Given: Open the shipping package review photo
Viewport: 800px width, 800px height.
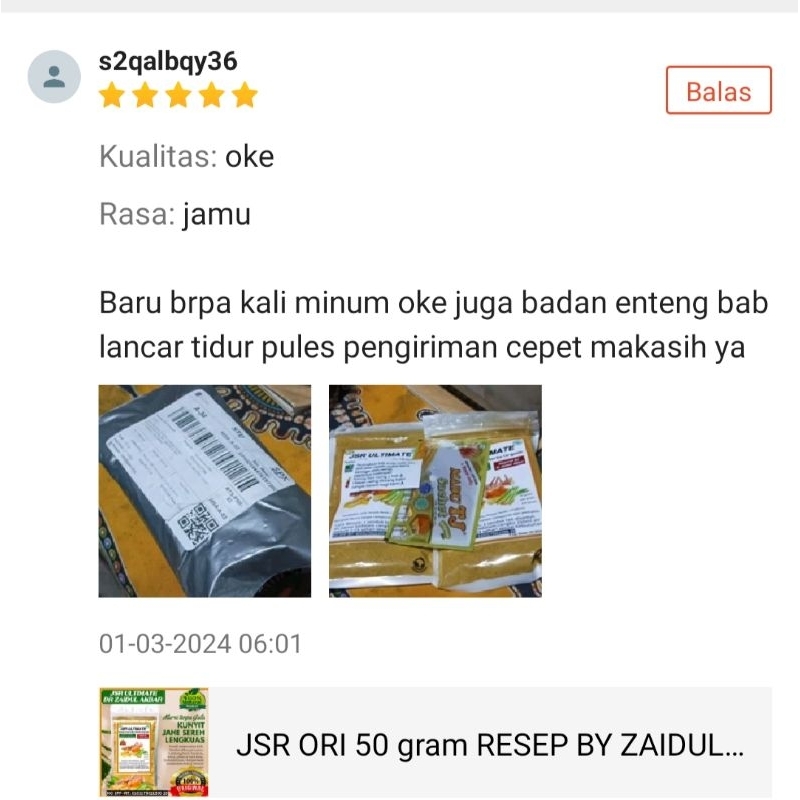Looking at the screenshot, I should click(x=205, y=491).
